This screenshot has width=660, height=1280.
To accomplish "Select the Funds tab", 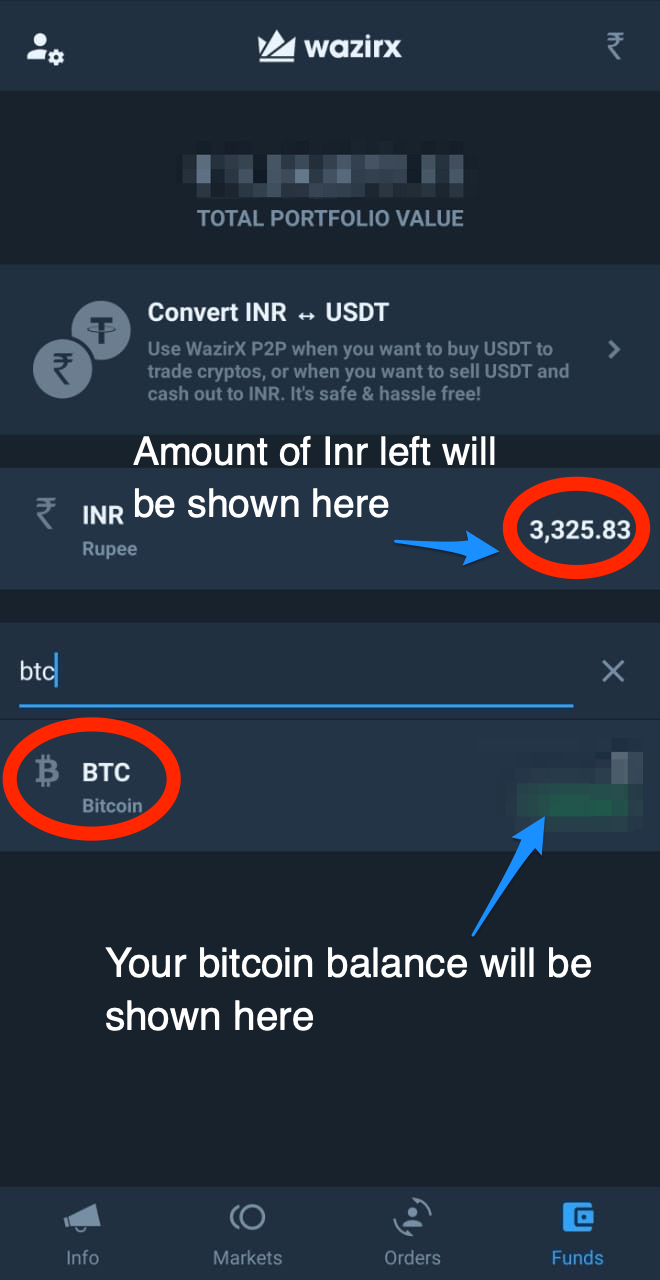I will 577,1234.
